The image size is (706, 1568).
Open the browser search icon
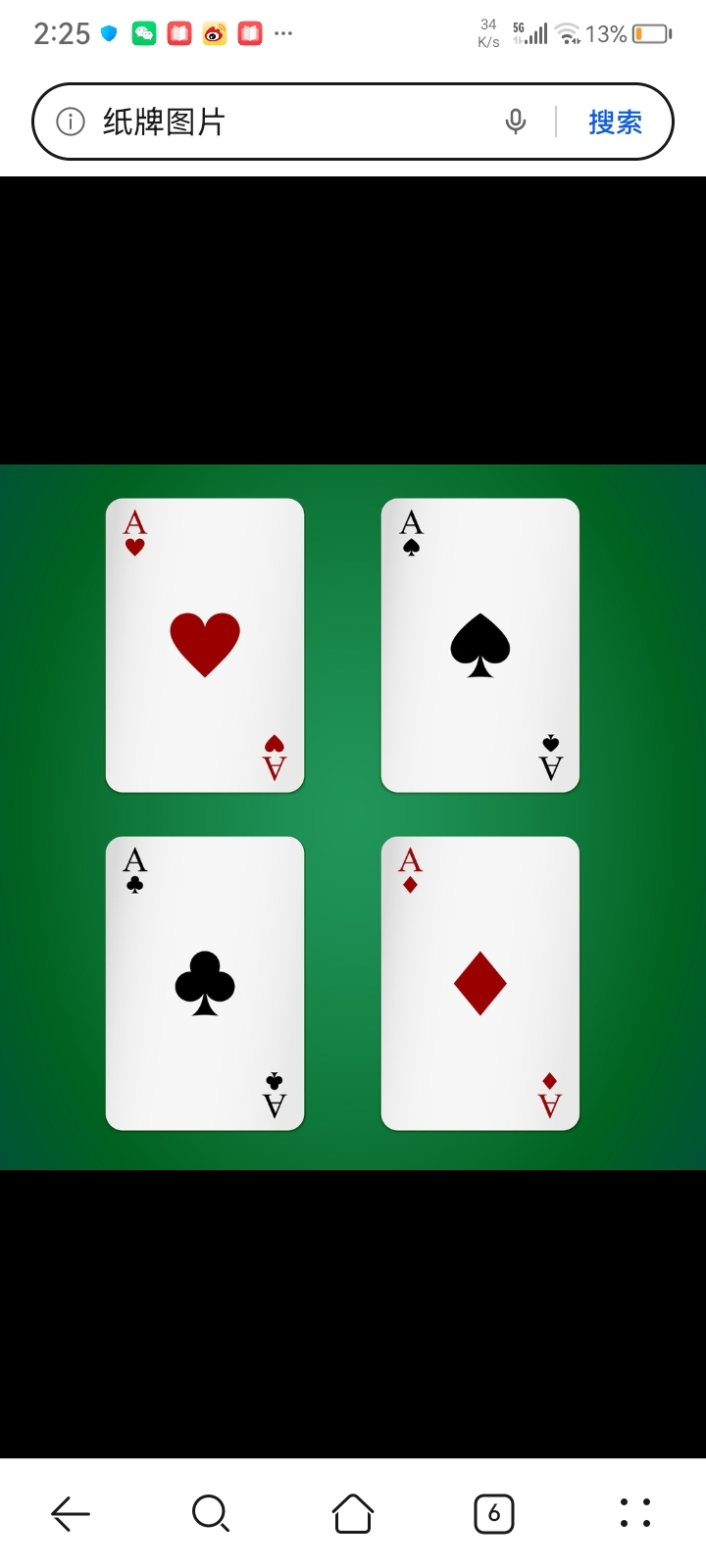coord(210,1514)
